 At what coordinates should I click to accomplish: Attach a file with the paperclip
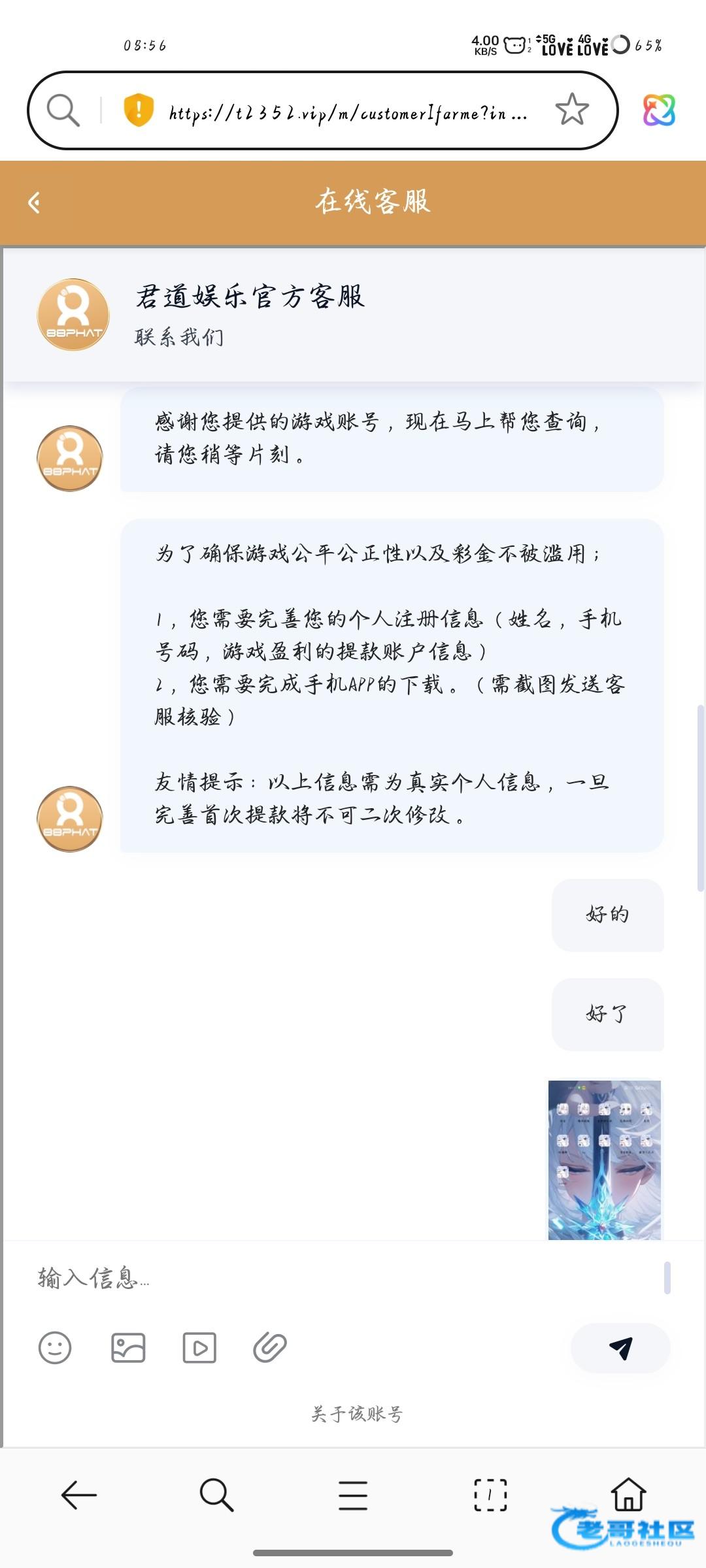(270, 1347)
